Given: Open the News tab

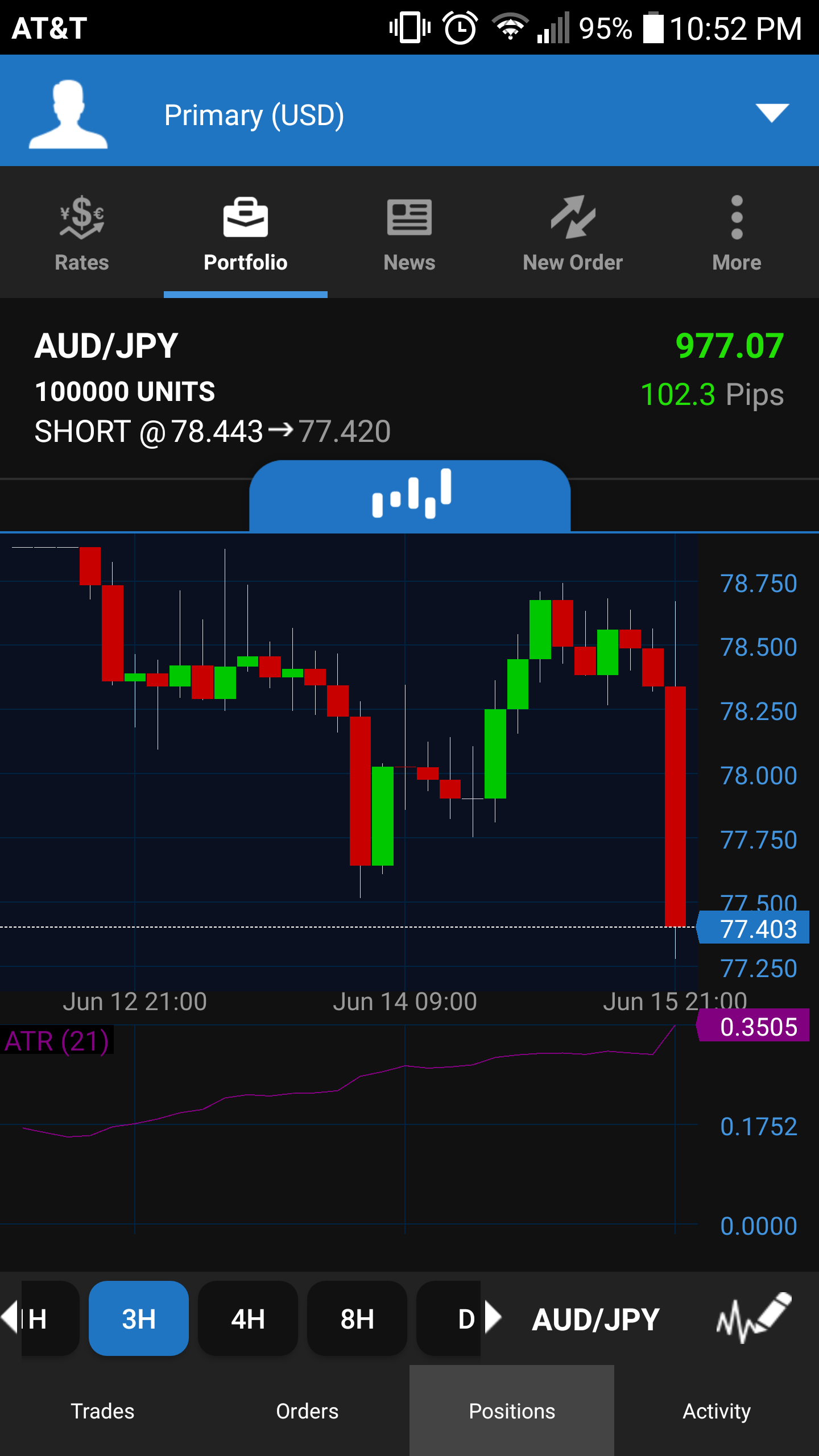Looking at the screenshot, I should (409, 233).
